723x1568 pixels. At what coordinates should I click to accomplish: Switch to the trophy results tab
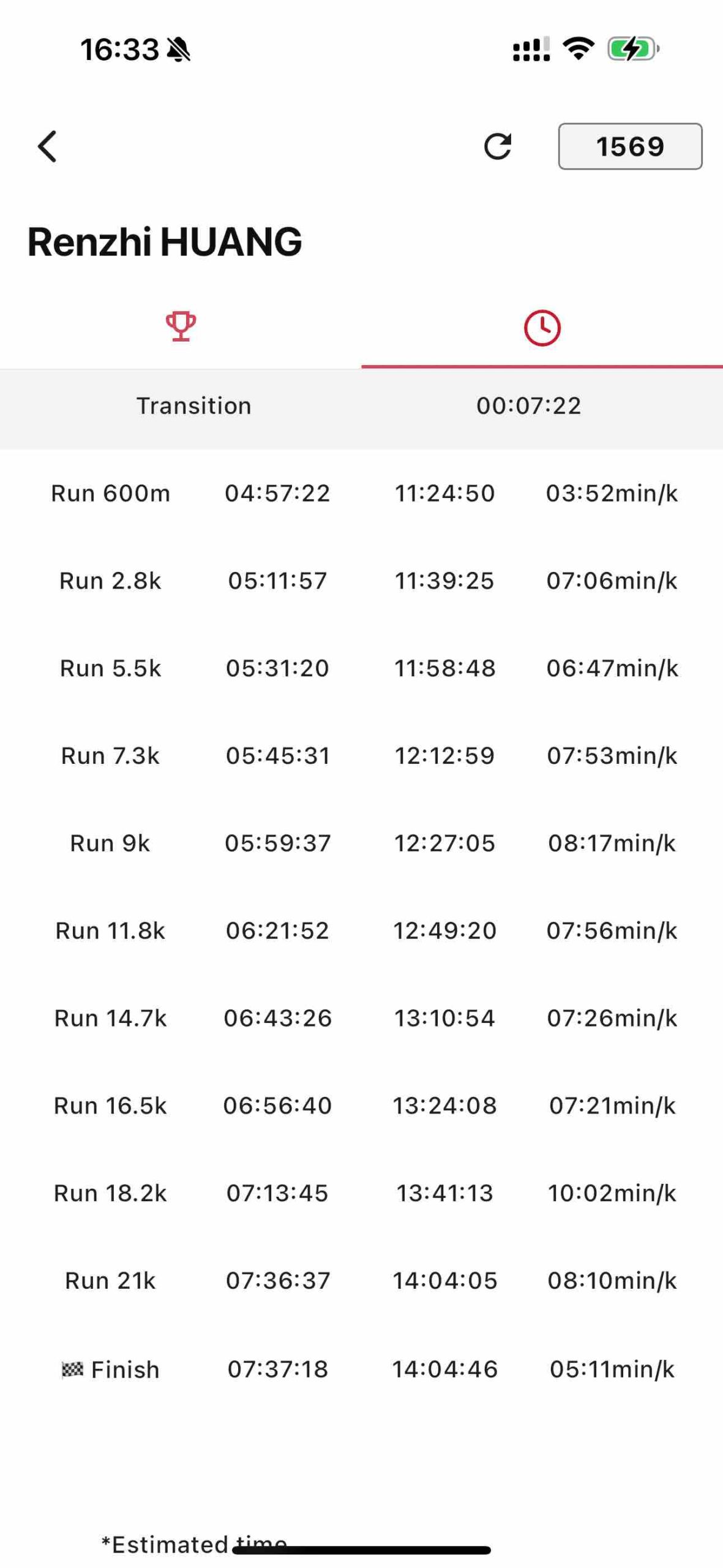181,327
